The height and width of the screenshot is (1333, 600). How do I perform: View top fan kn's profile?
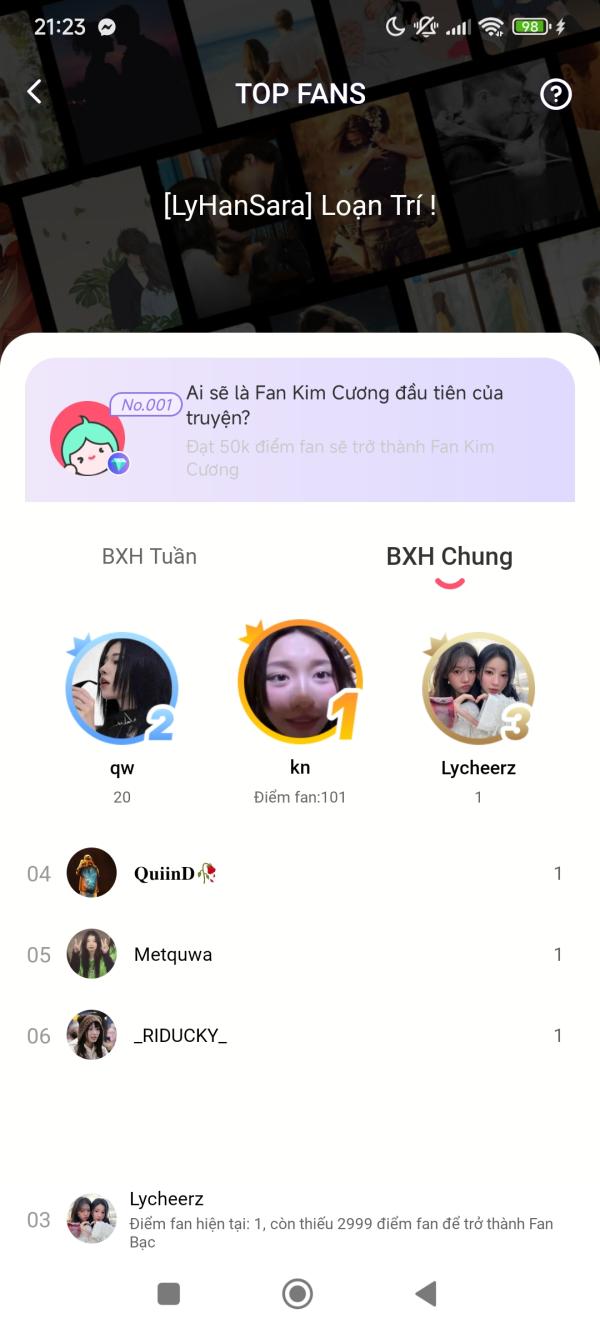click(300, 683)
